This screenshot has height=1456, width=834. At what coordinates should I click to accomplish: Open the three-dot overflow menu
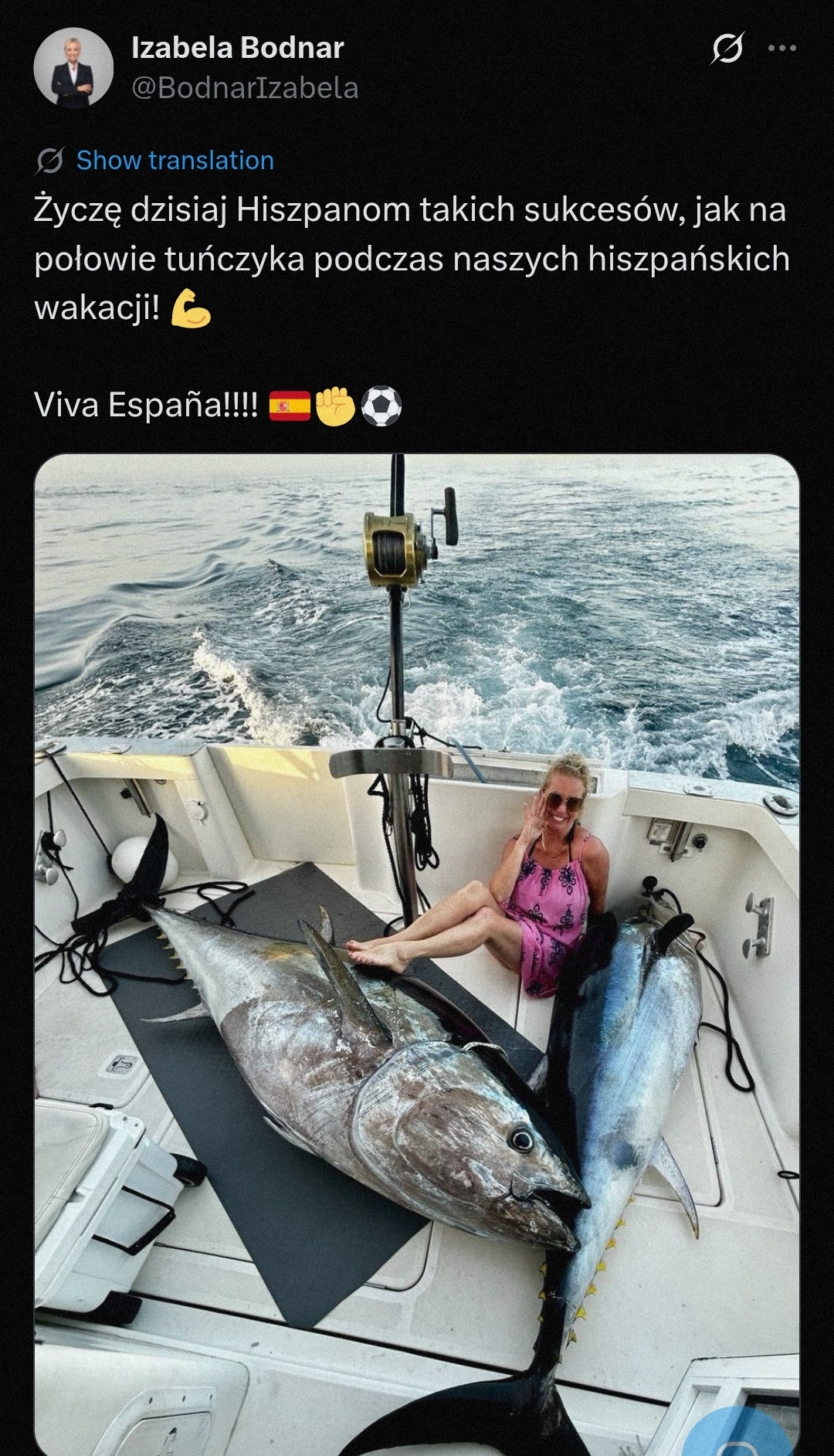point(781,48)
